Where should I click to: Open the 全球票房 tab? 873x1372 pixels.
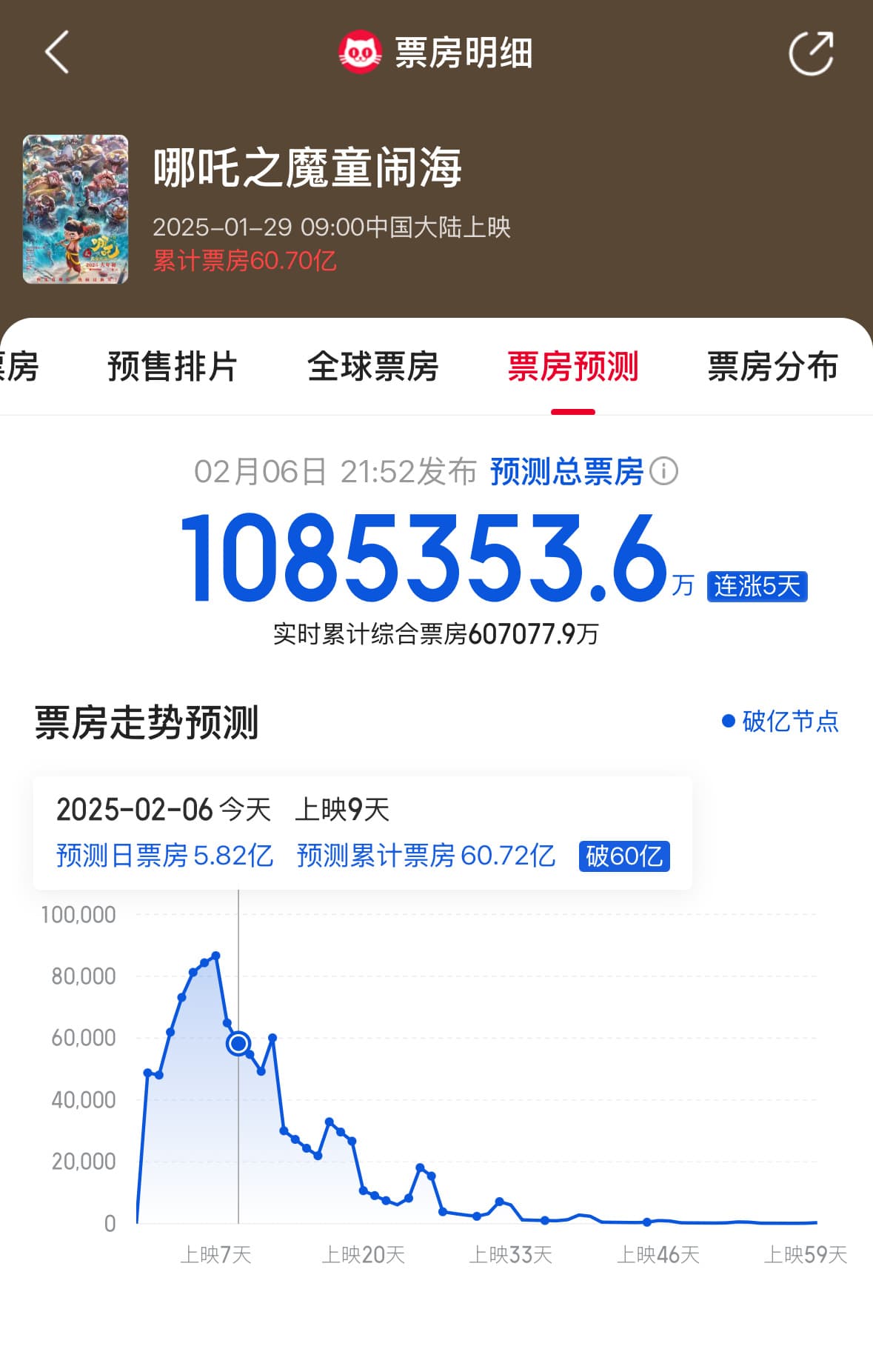coord(372,367)
